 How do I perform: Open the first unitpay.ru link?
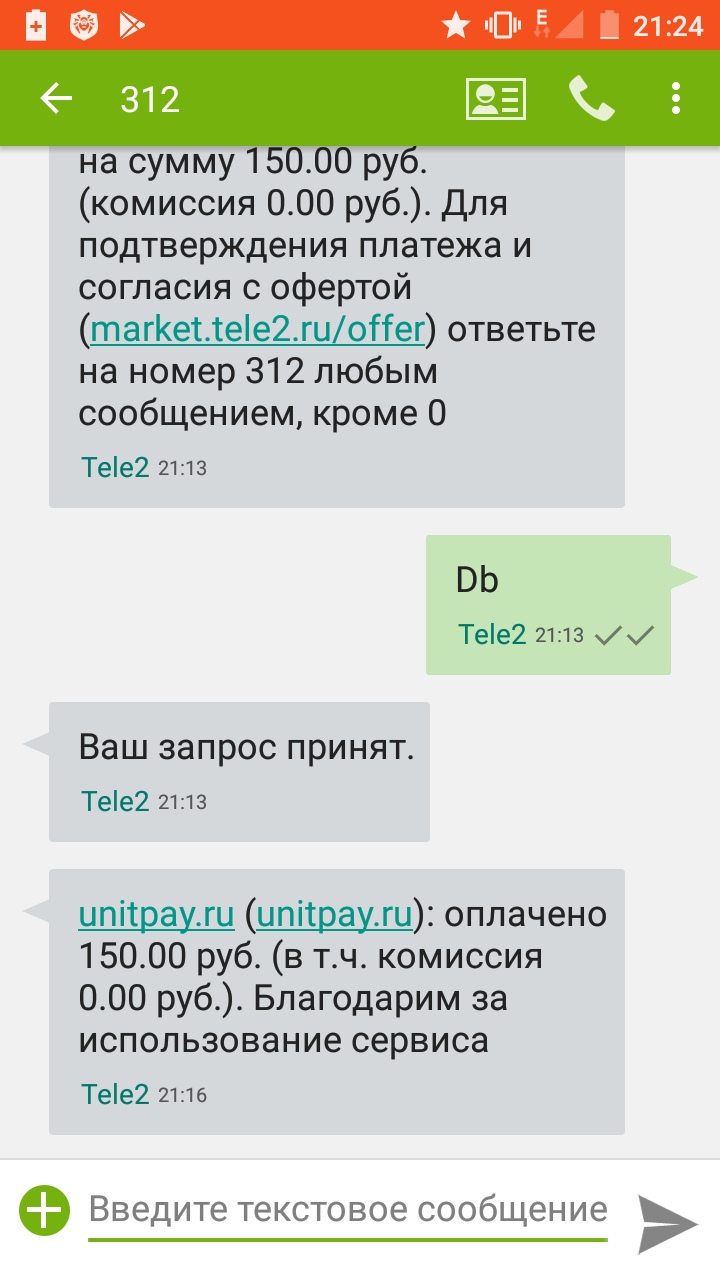pyautogui.click(x=156, y=914)
